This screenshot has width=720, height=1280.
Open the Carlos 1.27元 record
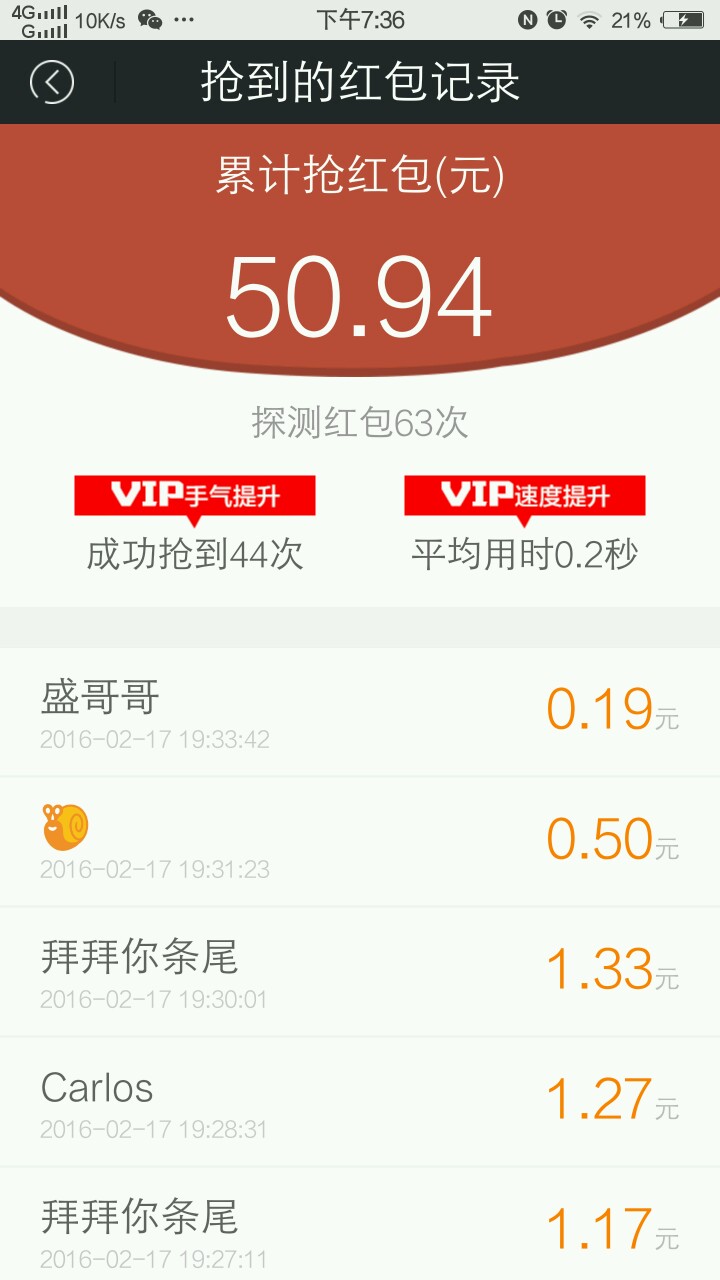pos(360,1101)
